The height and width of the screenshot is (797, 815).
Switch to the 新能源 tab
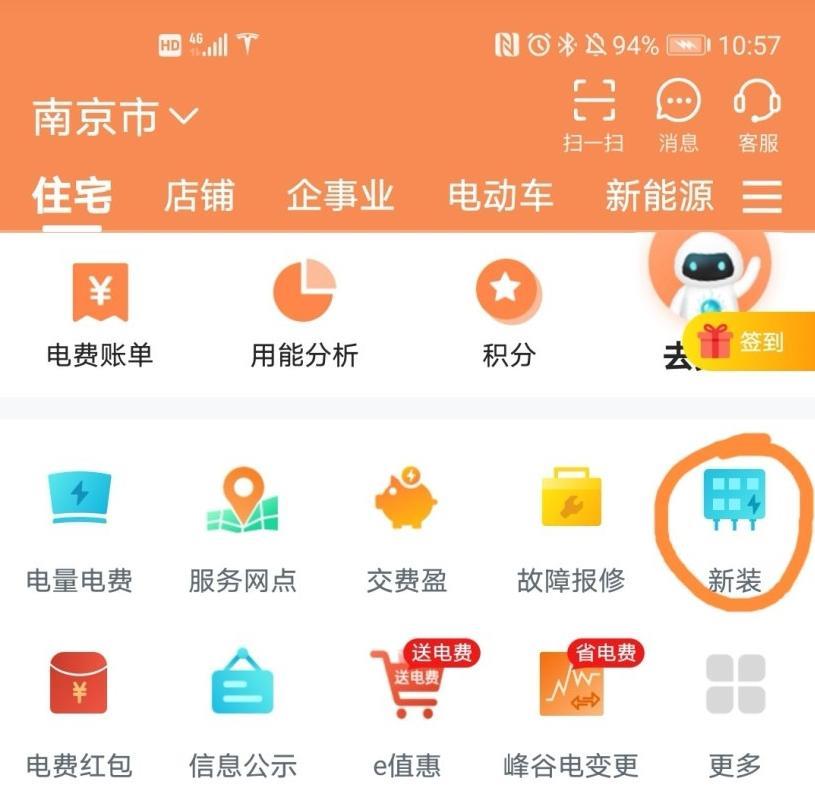point(659,196)
